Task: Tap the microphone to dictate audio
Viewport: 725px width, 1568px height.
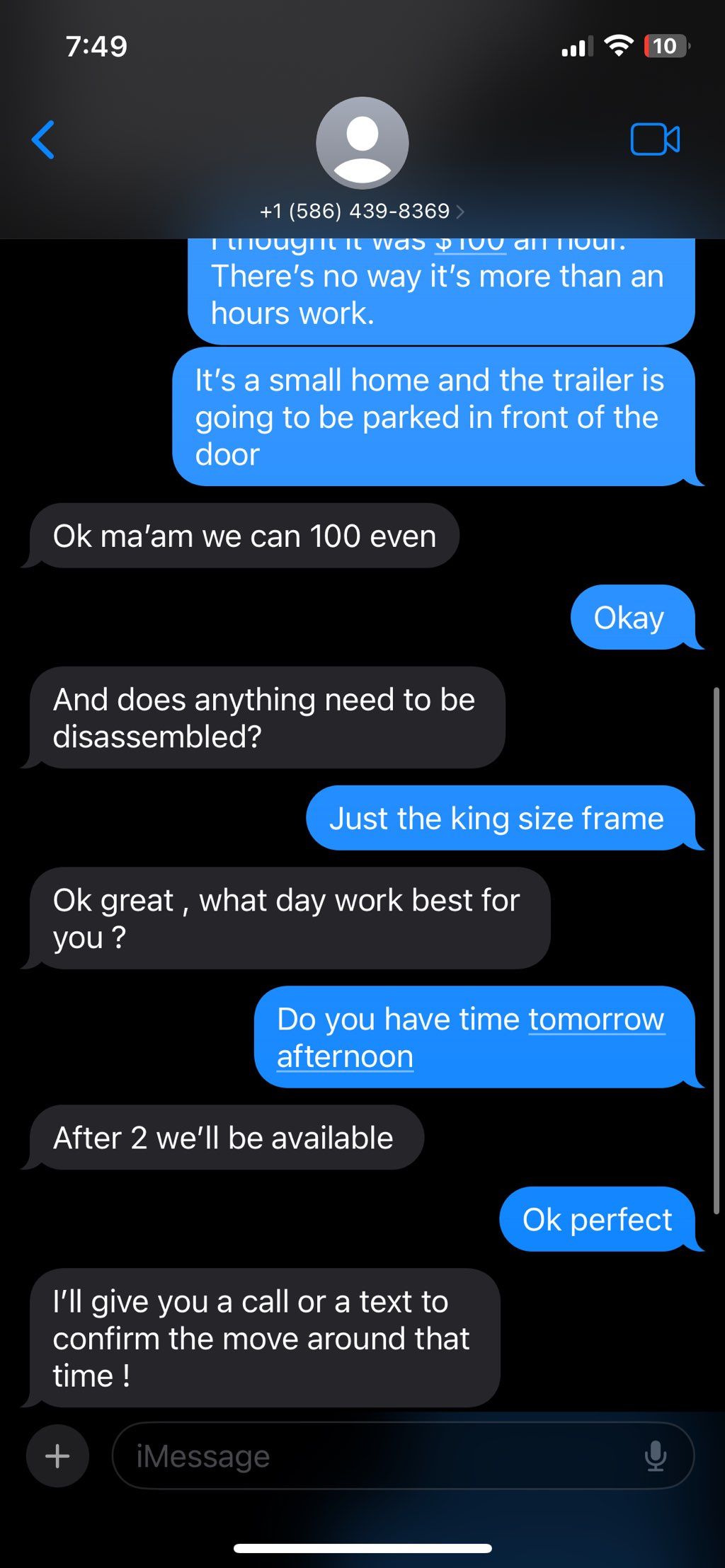Action: (x=656, y=1455)
